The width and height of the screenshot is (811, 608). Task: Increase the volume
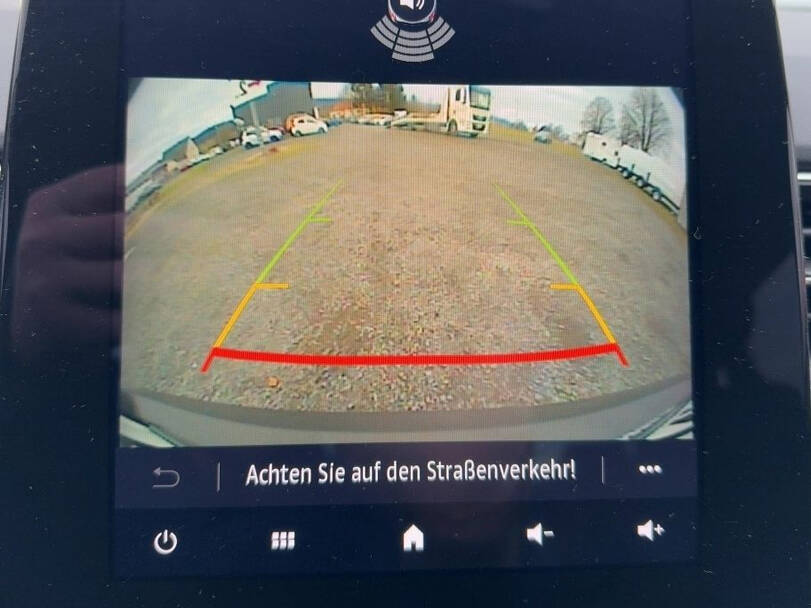pos(651,531)
